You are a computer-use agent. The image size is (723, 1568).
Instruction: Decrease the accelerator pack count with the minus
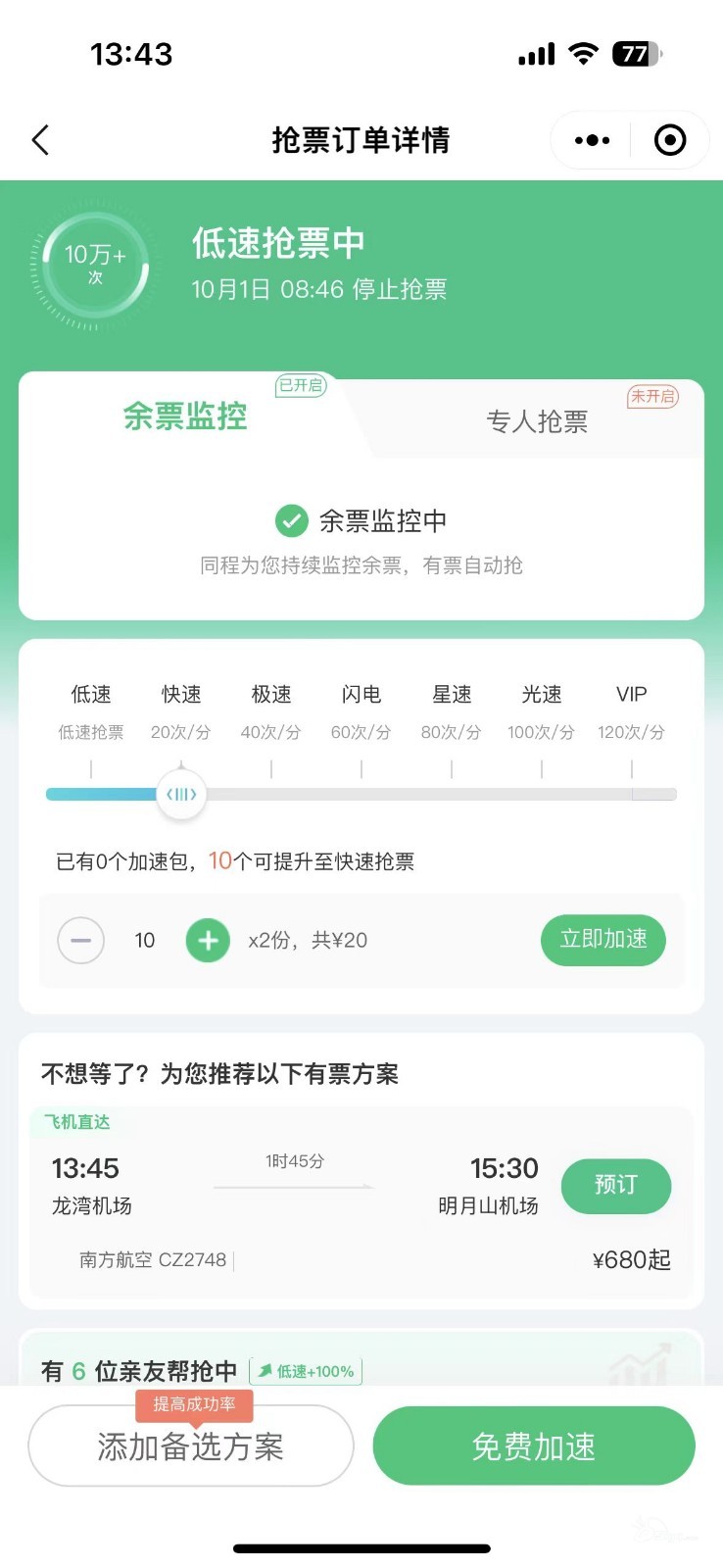[x=81, y=941]
